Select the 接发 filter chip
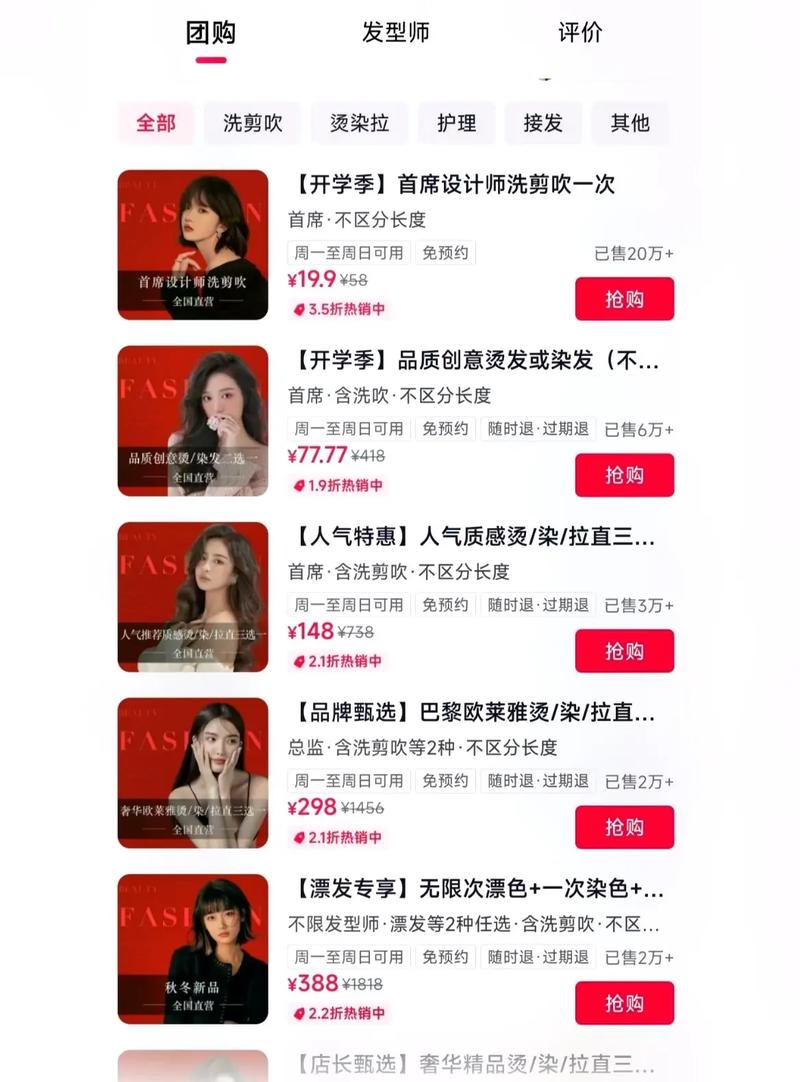Screen dimensions: 800x1082 pyautogui.click(x=543, y=123)
